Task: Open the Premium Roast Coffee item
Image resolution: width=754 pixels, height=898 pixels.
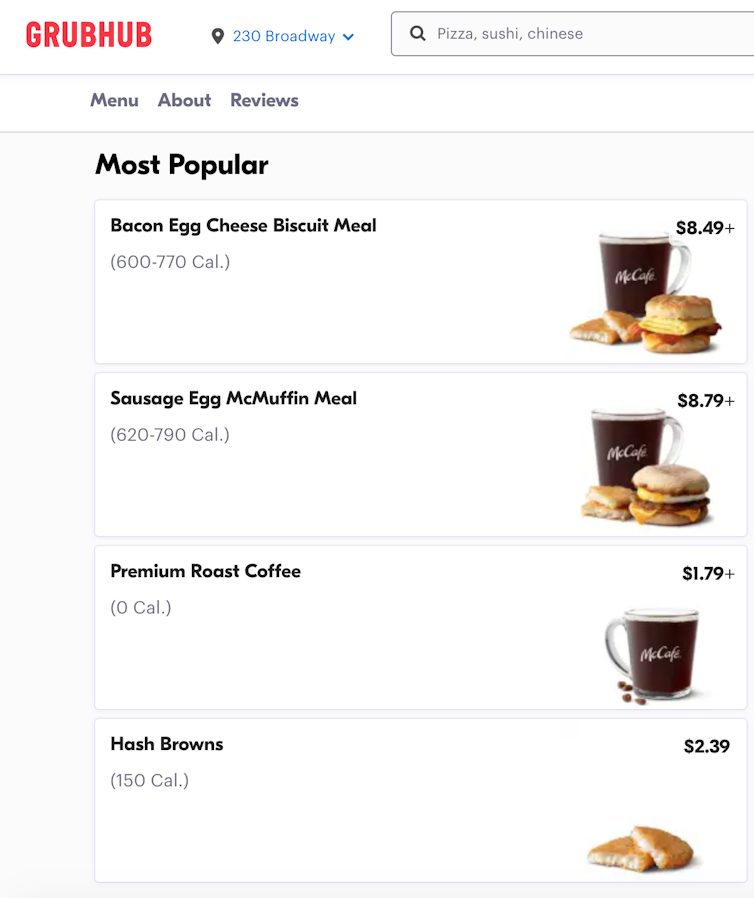Action: (x=420, y=627)
